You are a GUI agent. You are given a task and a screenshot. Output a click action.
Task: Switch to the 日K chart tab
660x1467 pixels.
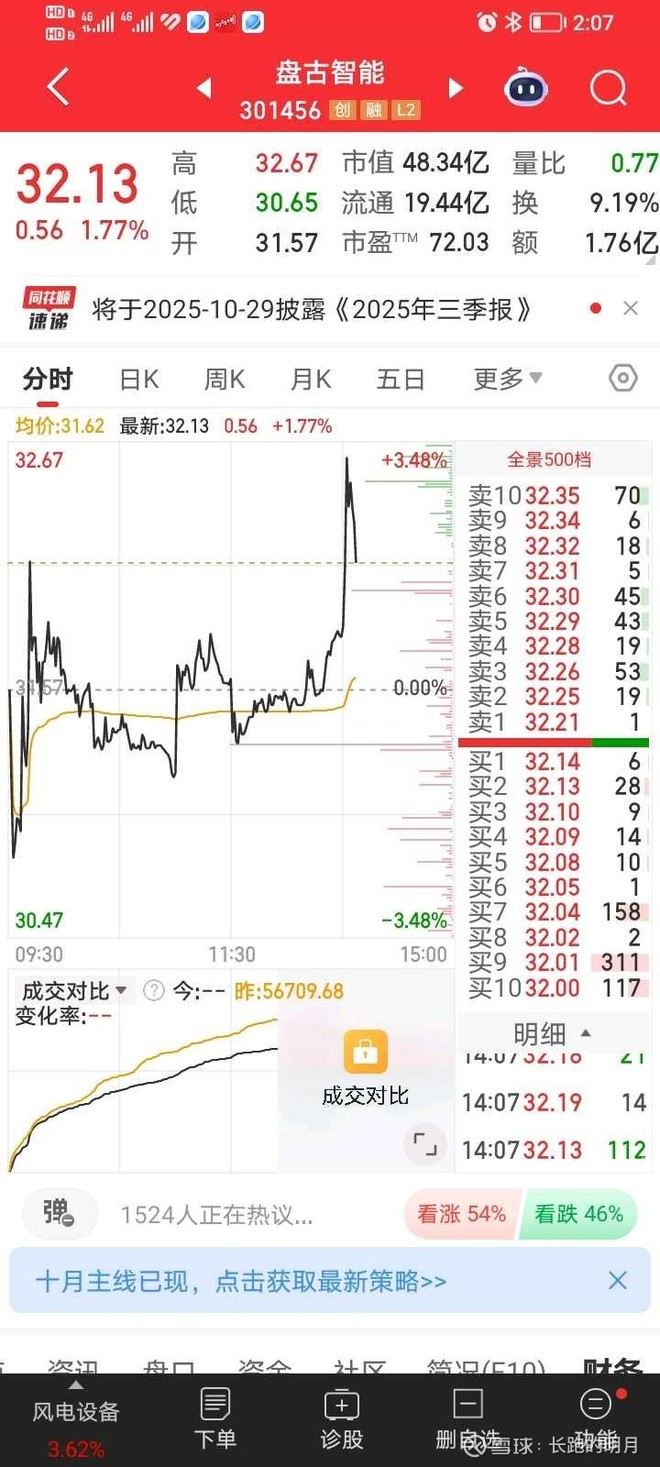tap(139, 379)
